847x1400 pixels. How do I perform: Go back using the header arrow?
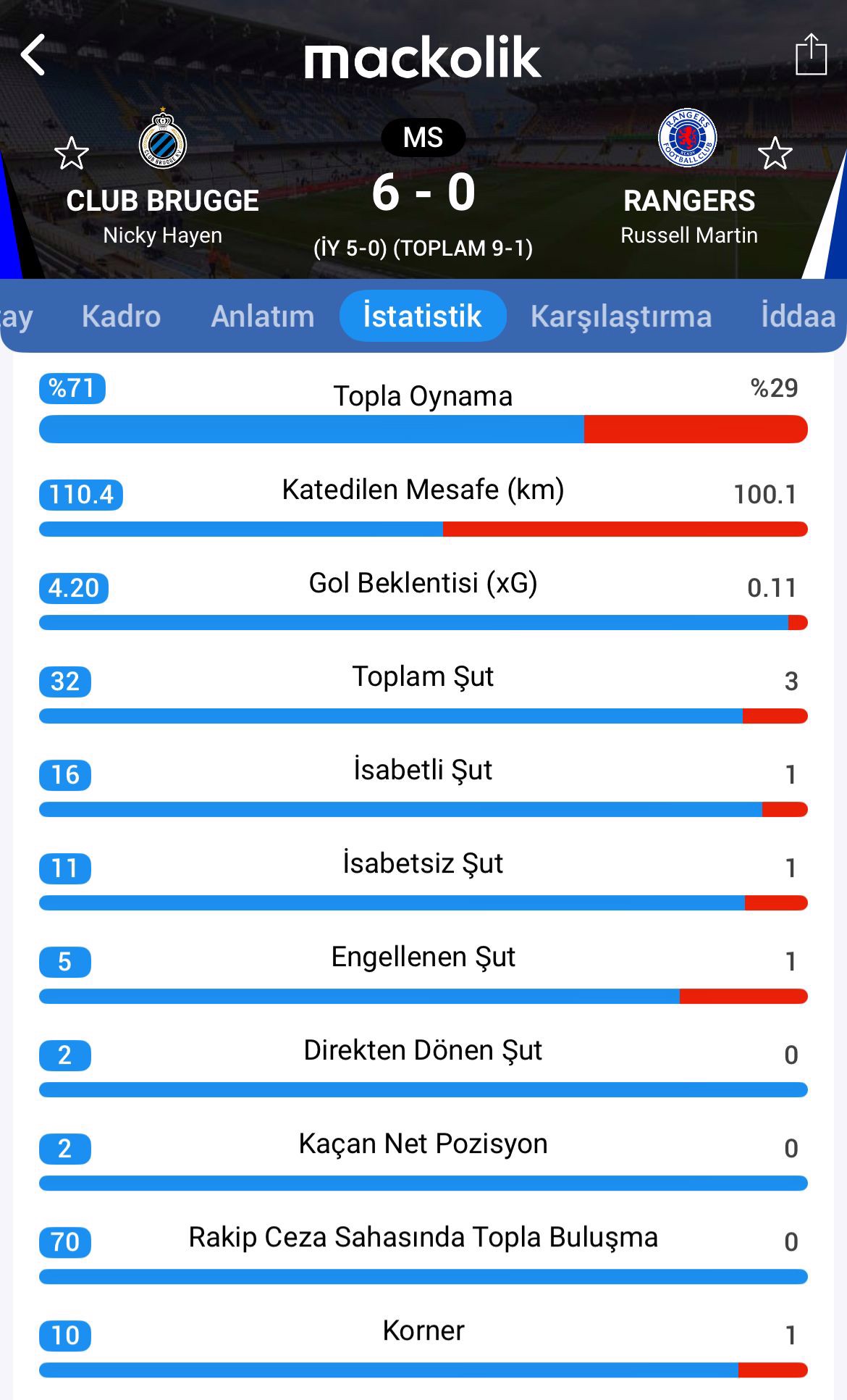click(x=33, y=55)
